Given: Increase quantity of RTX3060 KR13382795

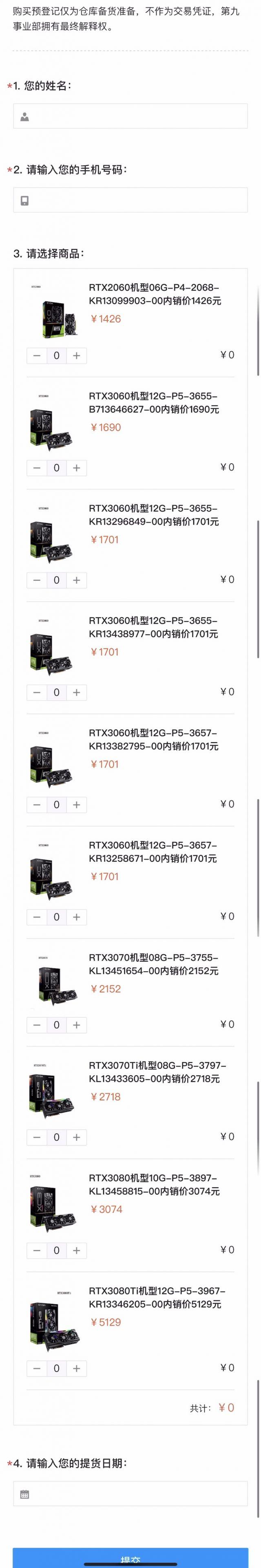Looking at the screenshot, I should tap(77, 805).
